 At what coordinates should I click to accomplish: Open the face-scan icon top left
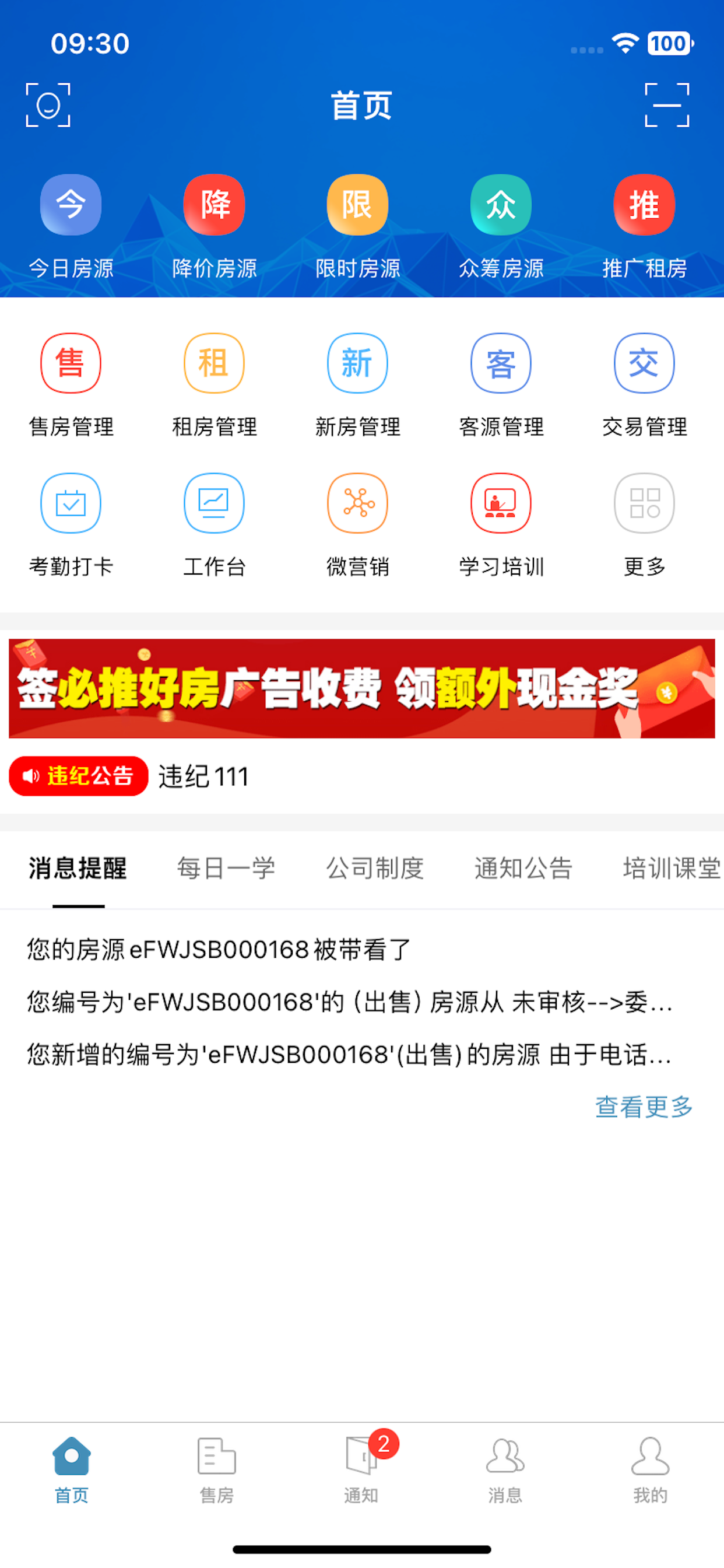pos(47,107)
